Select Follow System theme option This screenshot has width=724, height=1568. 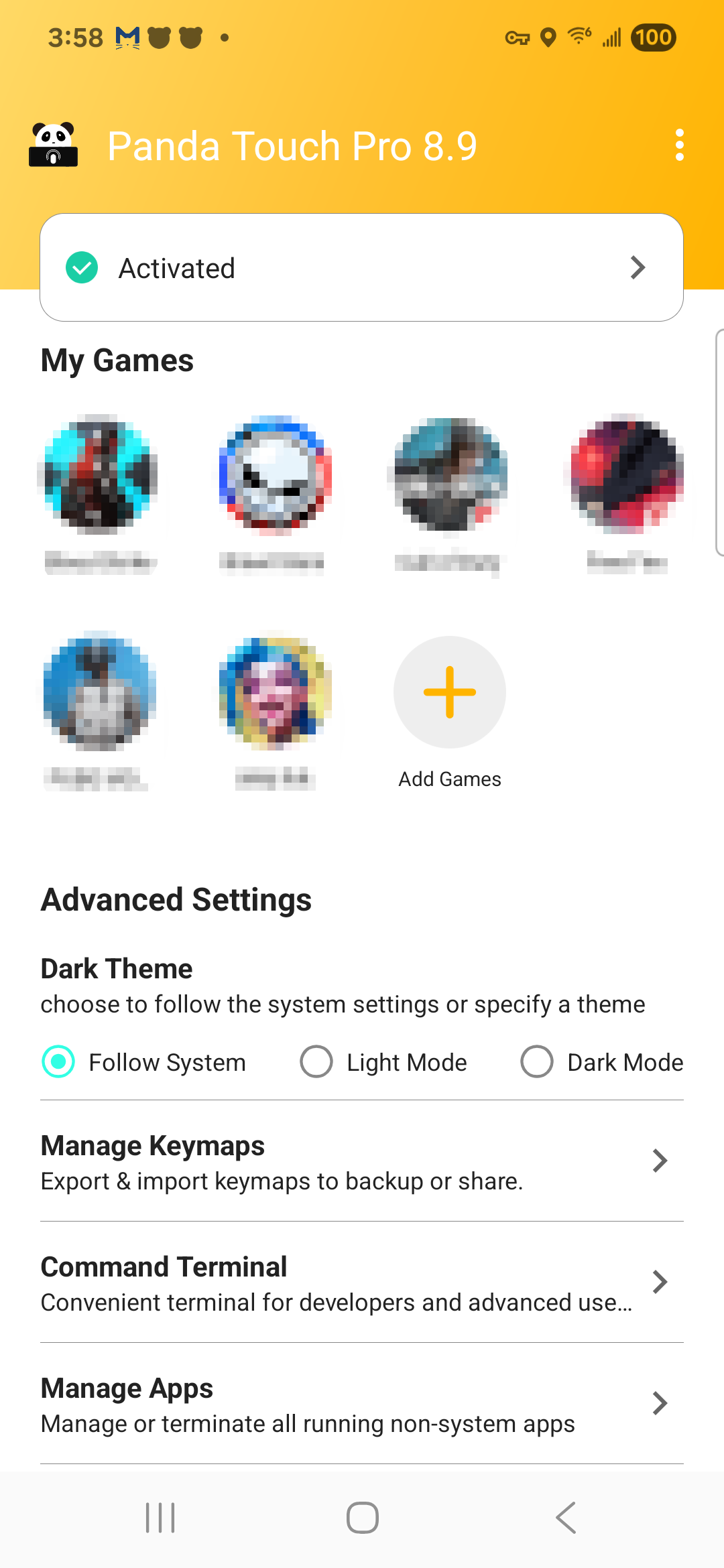59,1062
